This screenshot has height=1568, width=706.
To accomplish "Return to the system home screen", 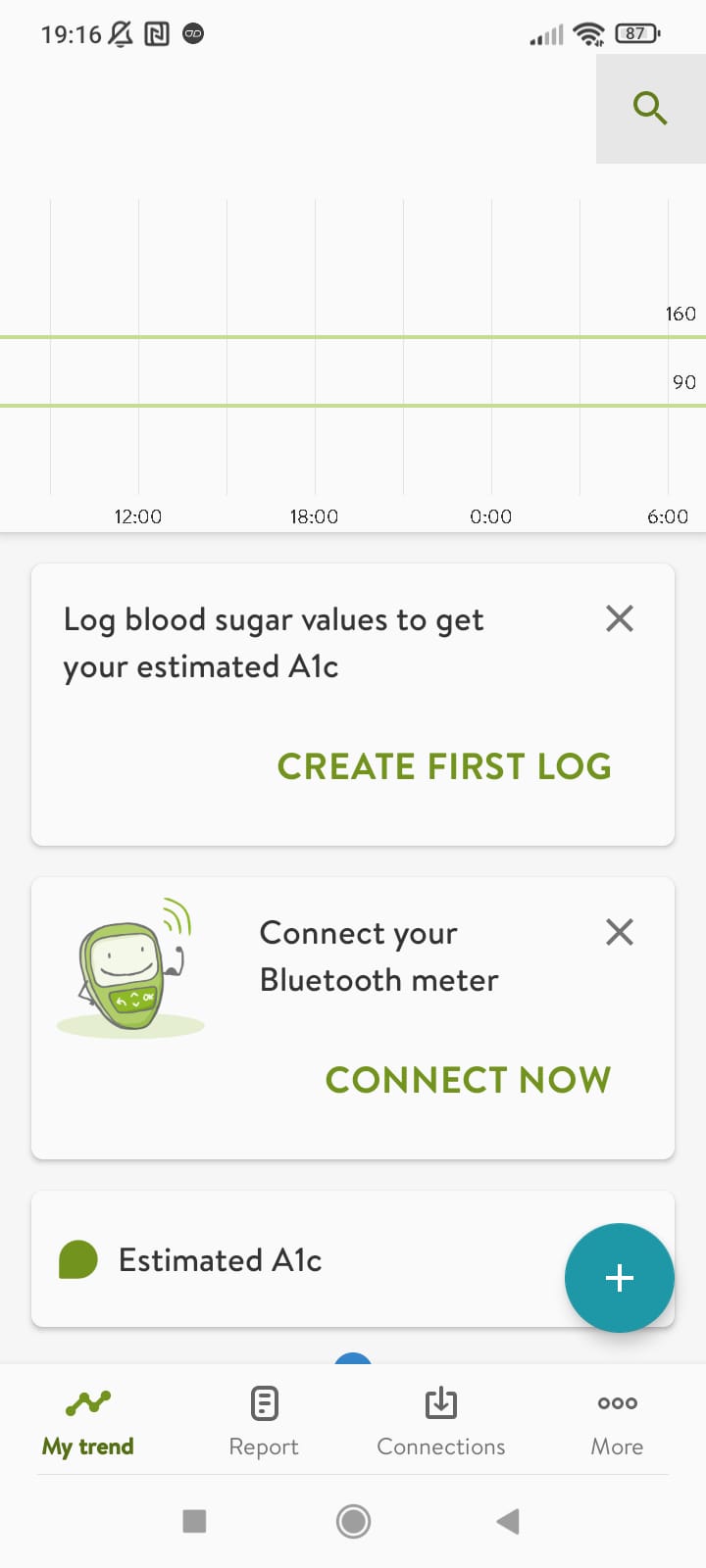I will 353,1521.
